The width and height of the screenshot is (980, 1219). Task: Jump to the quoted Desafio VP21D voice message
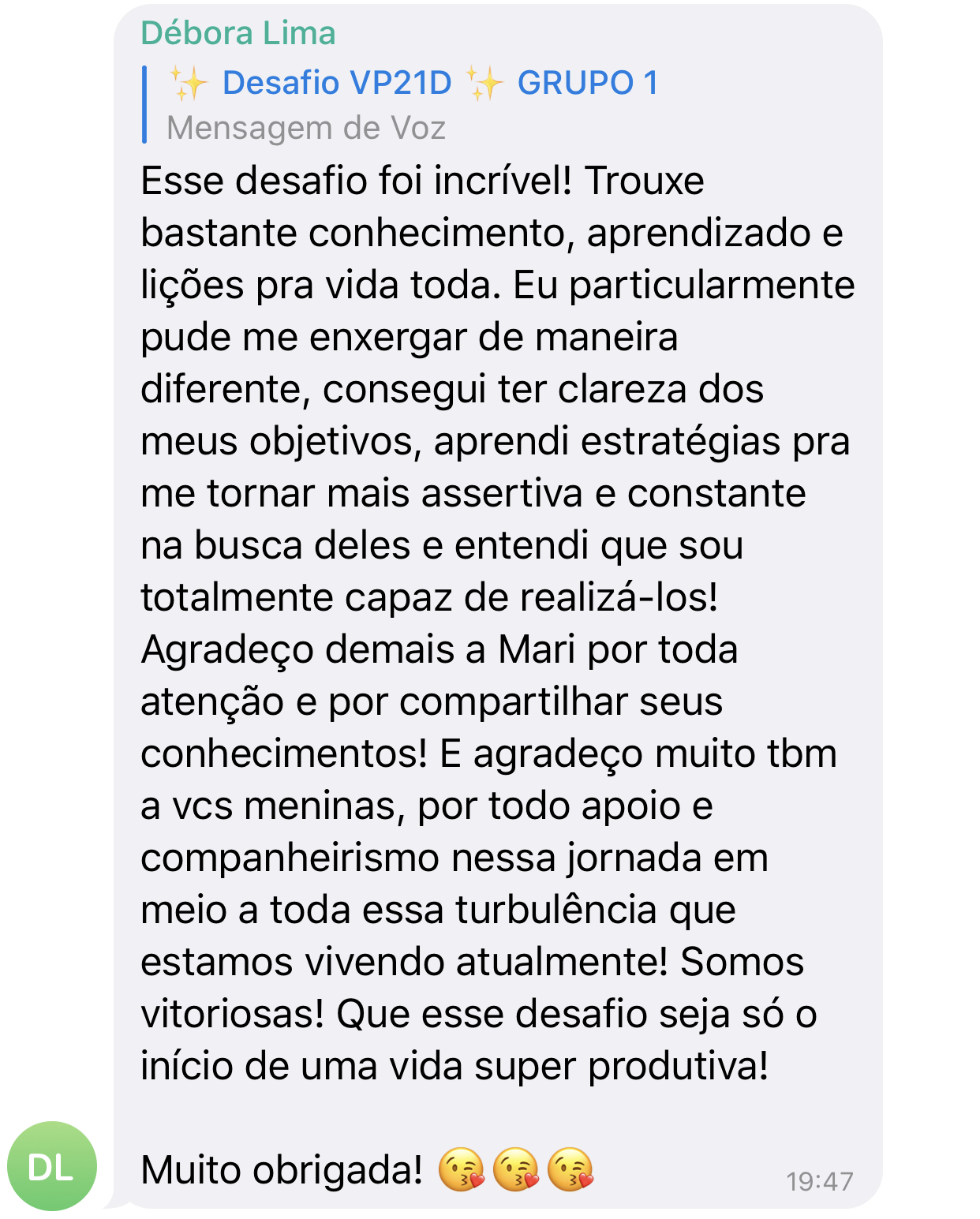pos(410,104)
